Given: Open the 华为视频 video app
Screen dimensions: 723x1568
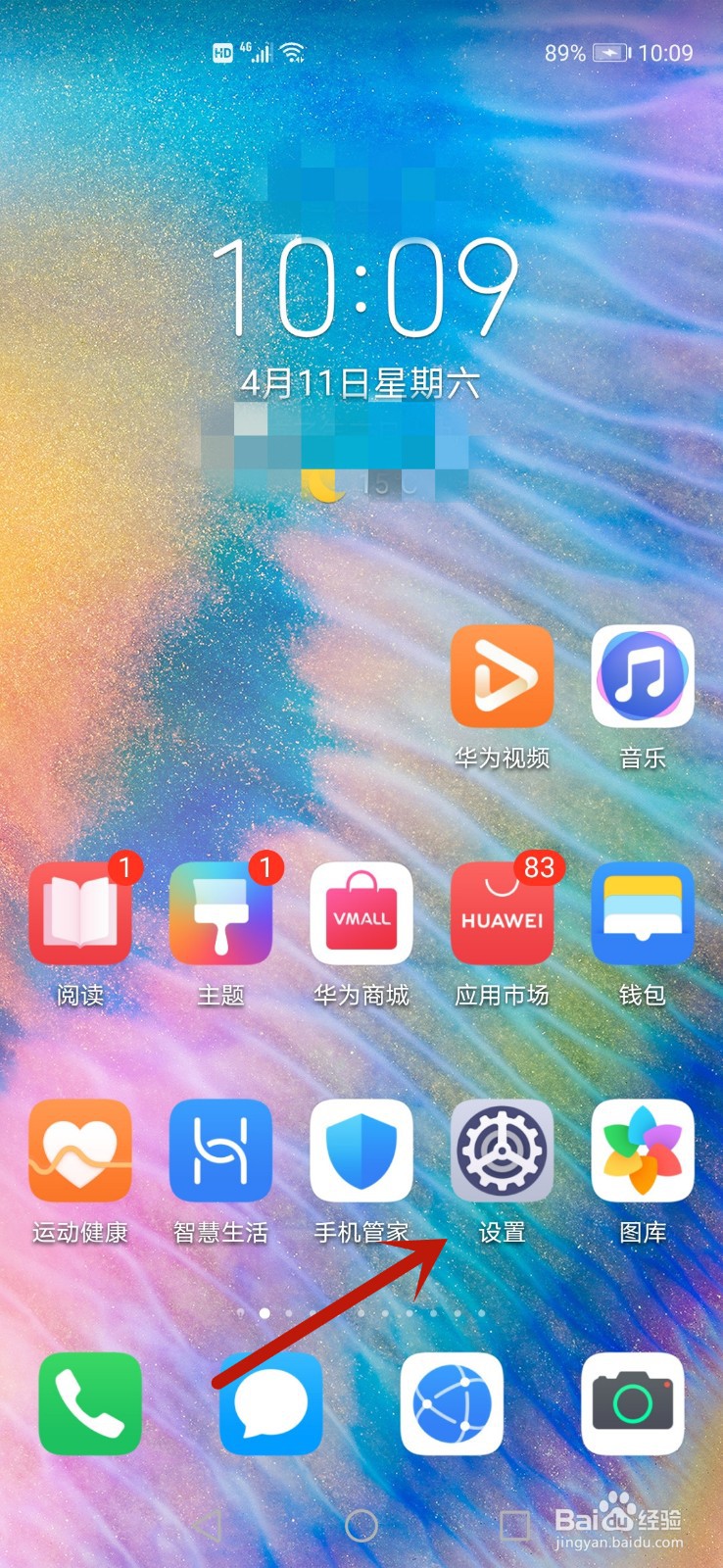Looking at the screenshot, I should (502, 676).
